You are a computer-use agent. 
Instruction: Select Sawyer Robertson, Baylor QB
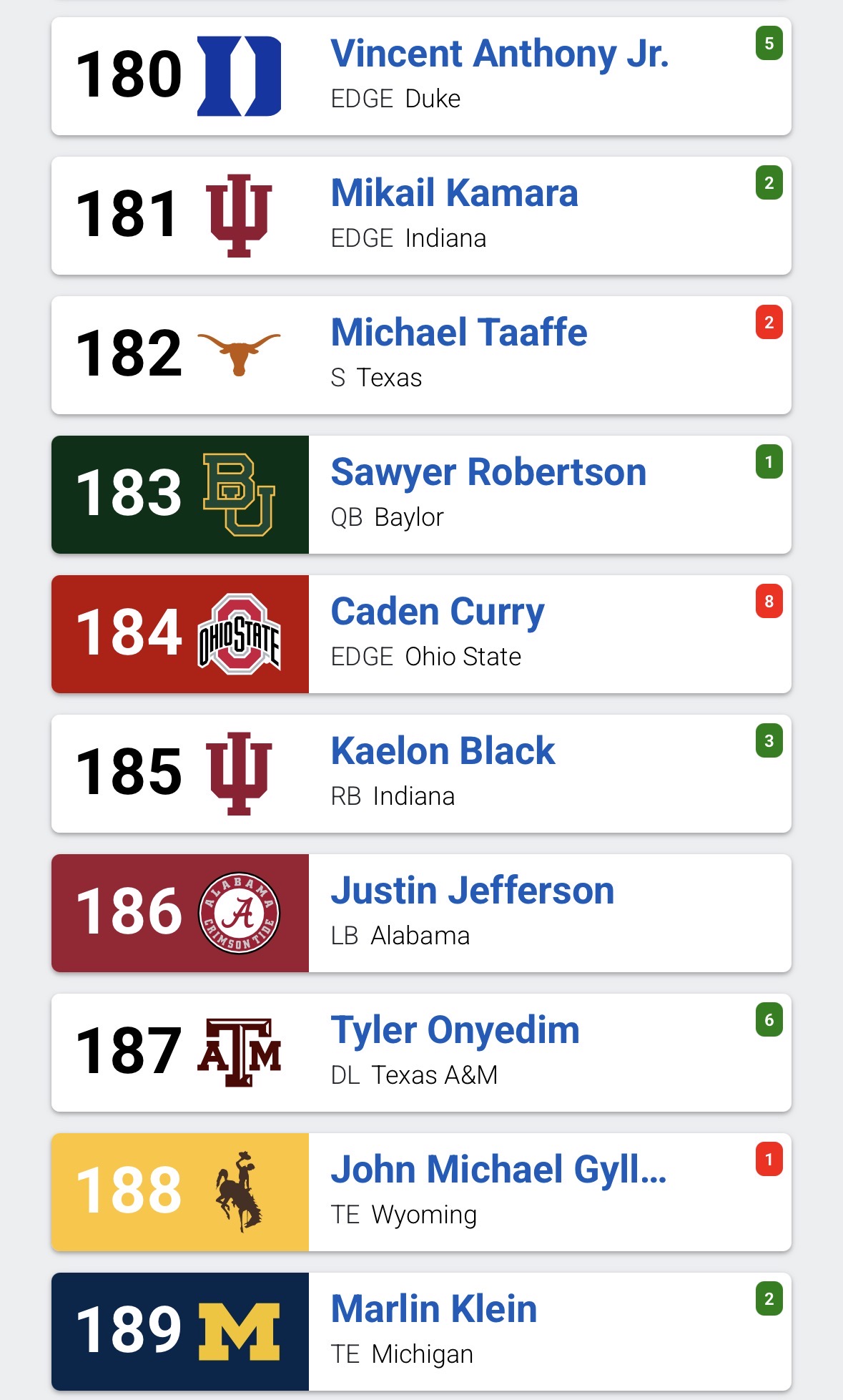pyautogui.click(x=488, y=474)
